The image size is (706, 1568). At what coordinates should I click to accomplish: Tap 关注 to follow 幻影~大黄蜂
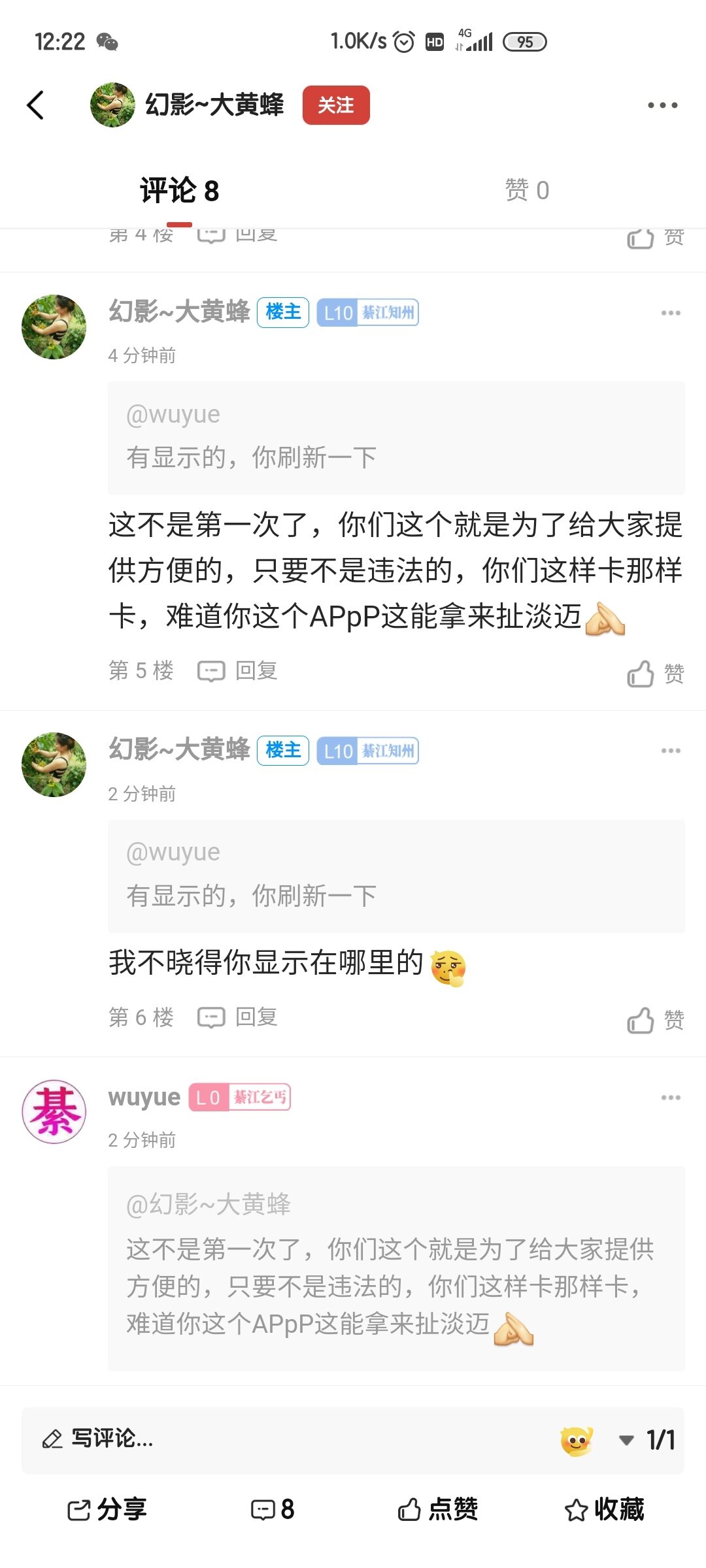point(335,105)
